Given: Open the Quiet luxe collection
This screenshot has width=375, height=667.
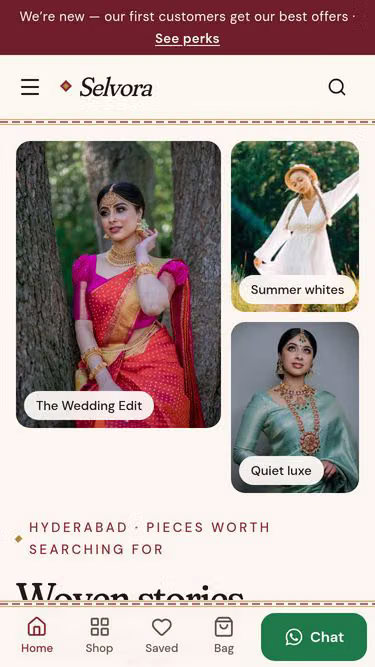Looking at the screenshot, I should (295, 407).
